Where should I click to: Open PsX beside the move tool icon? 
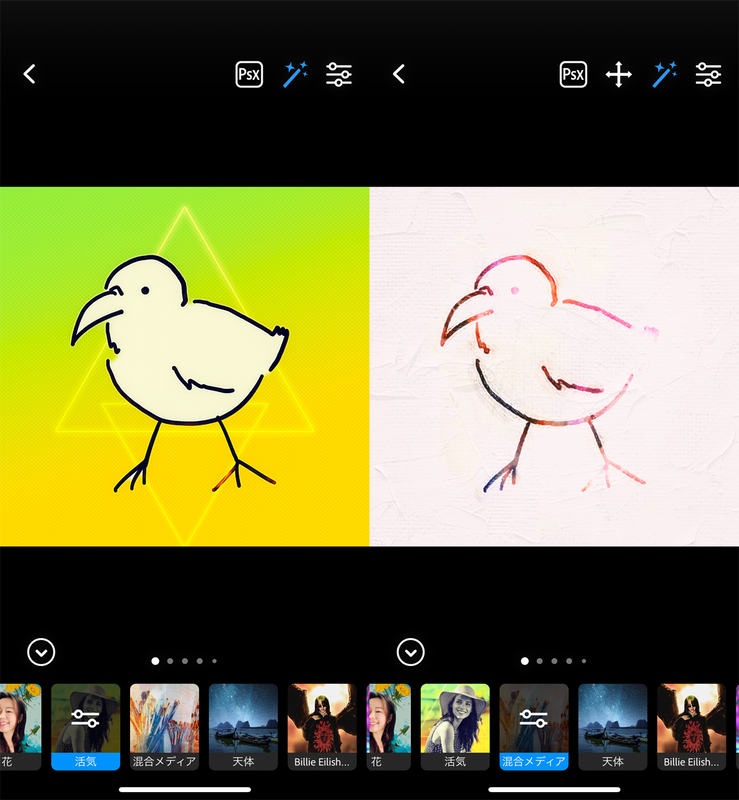pyautogui.click(x=573, y=75)
